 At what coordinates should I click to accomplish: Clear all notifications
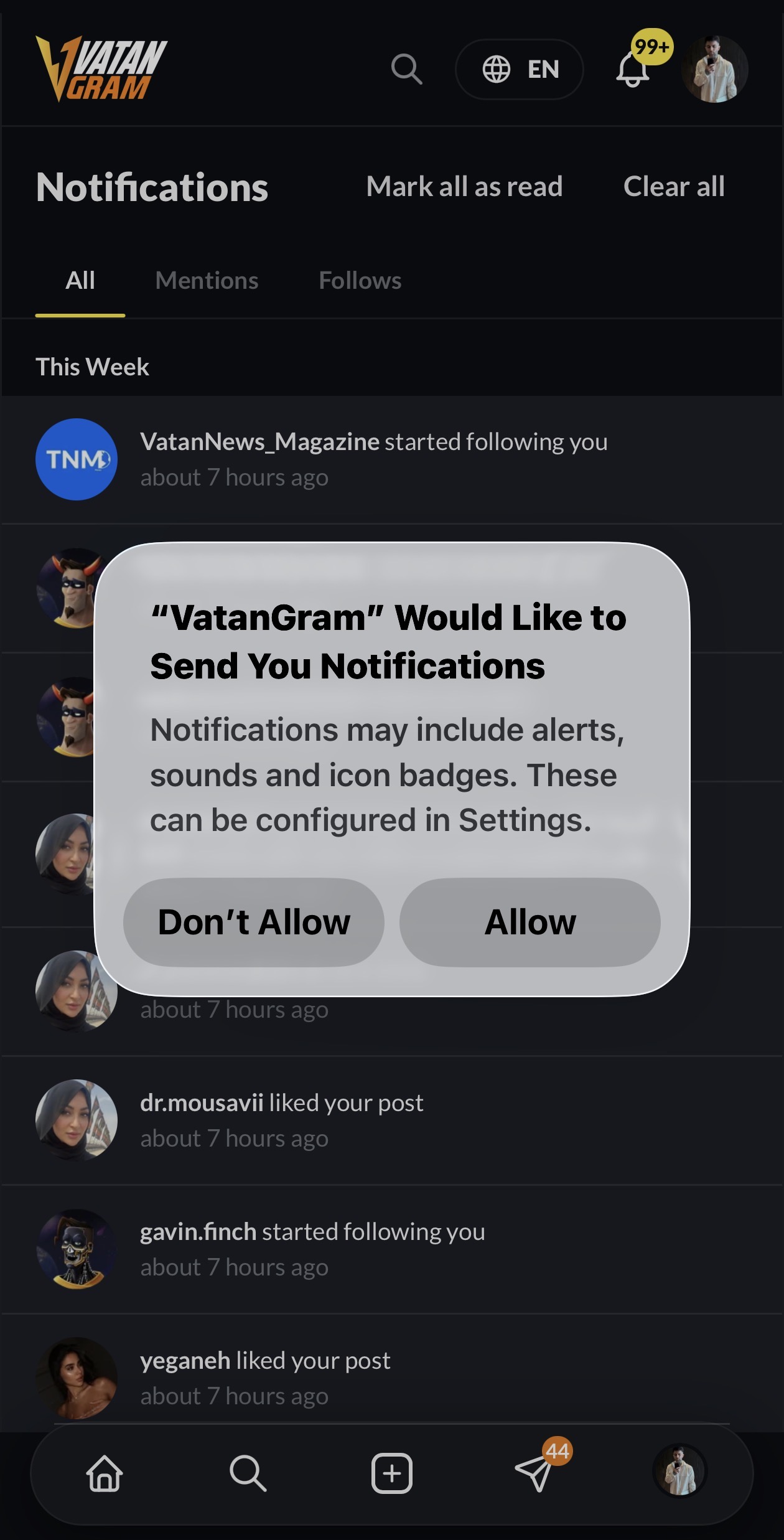click(674, 186)
